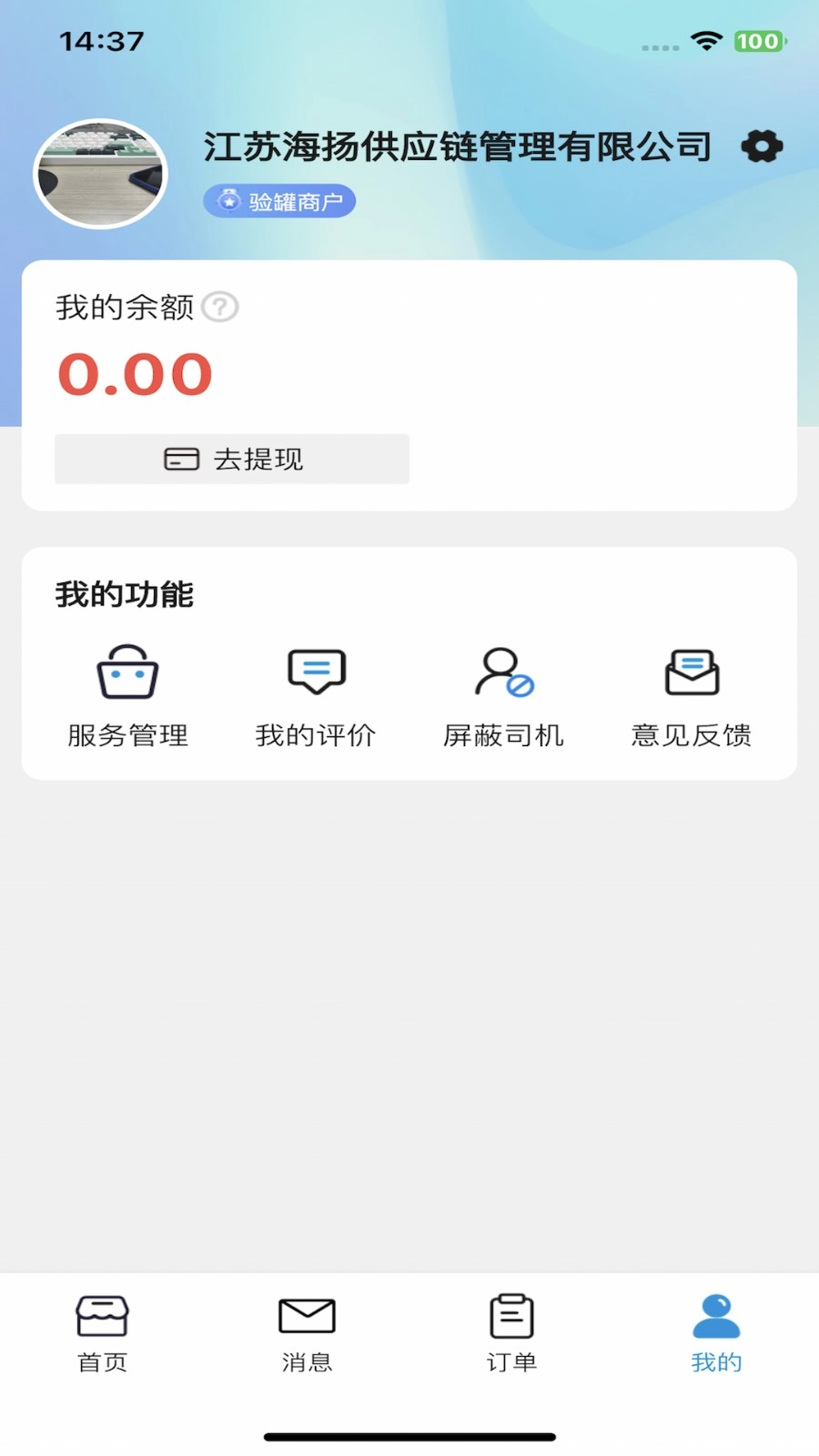Tap the 去提现 withdraw button
819x1456 pixels.
coord(232,460)
